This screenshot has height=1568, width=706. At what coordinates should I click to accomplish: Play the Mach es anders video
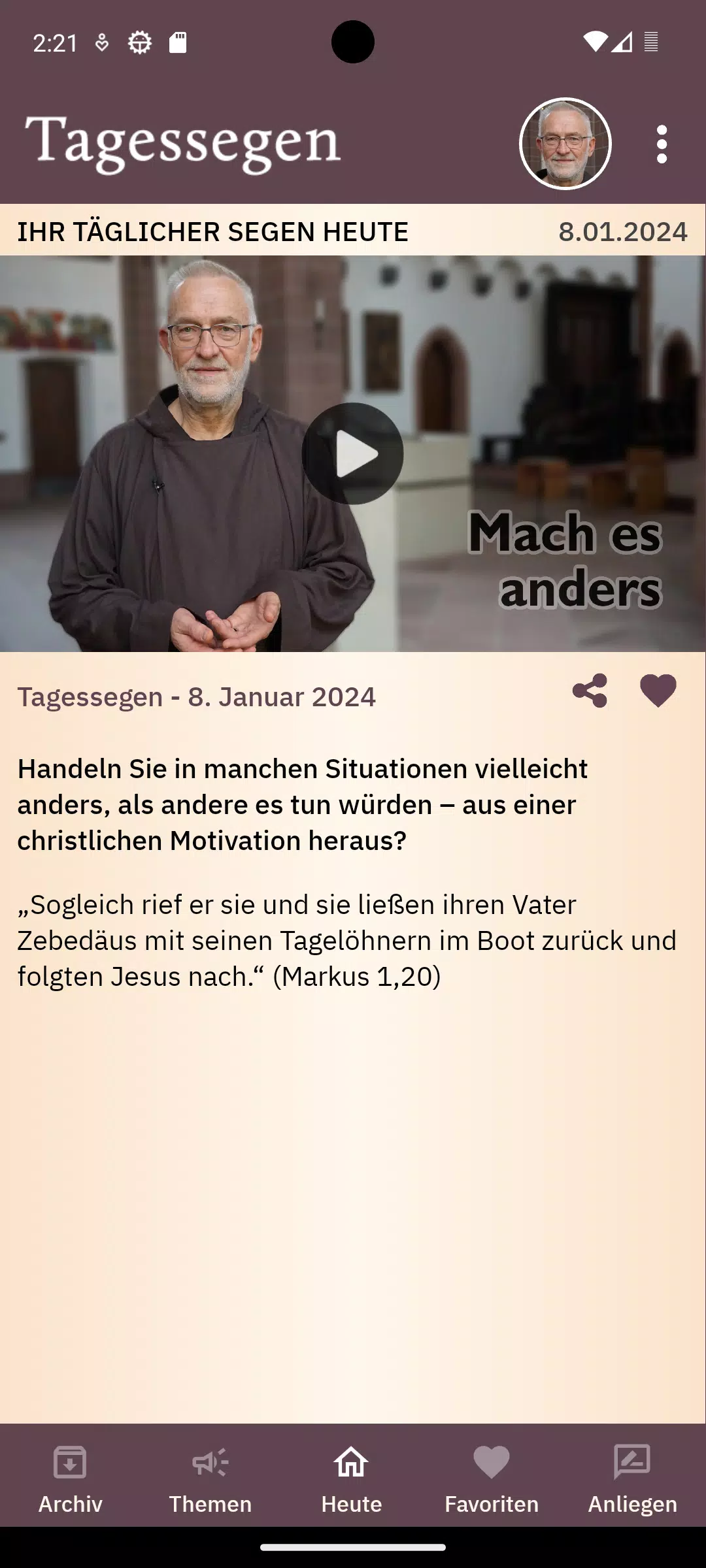[x=352, y=453]
